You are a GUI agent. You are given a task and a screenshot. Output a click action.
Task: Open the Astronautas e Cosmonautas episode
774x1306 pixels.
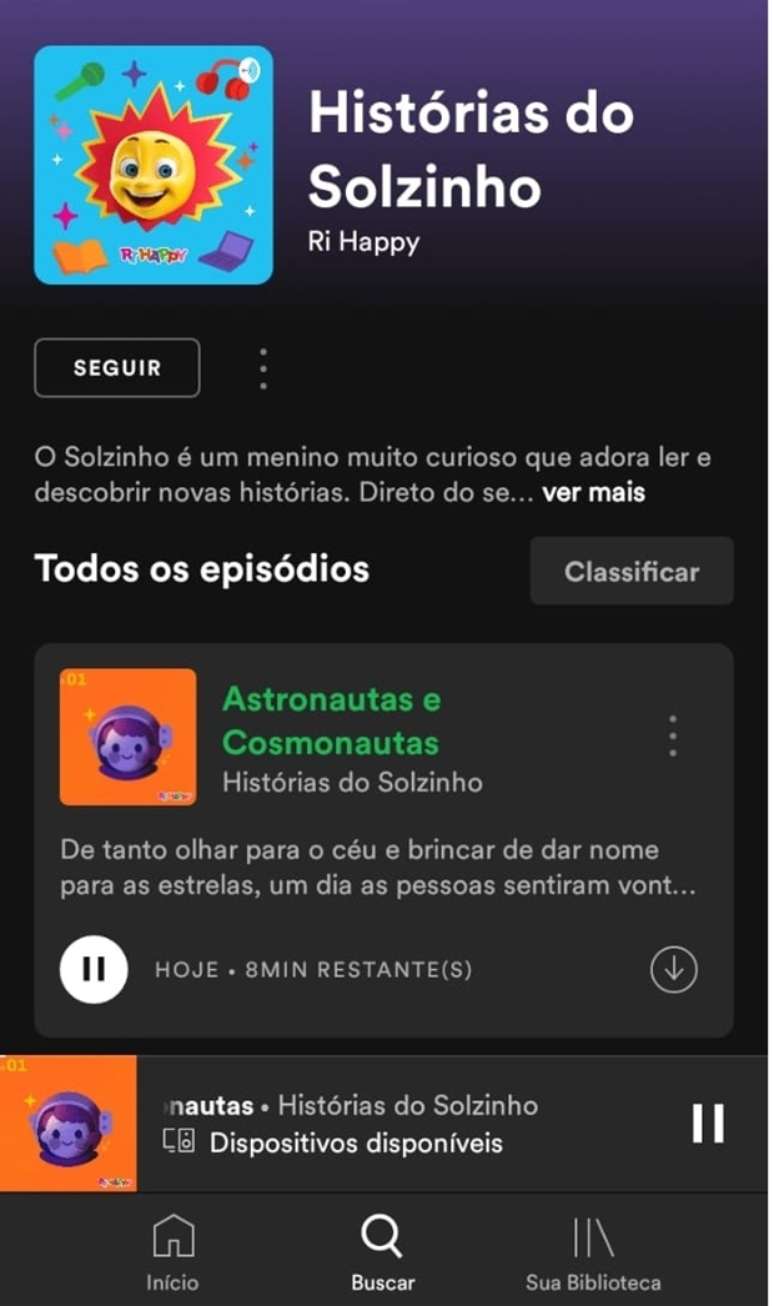(331, 720)
